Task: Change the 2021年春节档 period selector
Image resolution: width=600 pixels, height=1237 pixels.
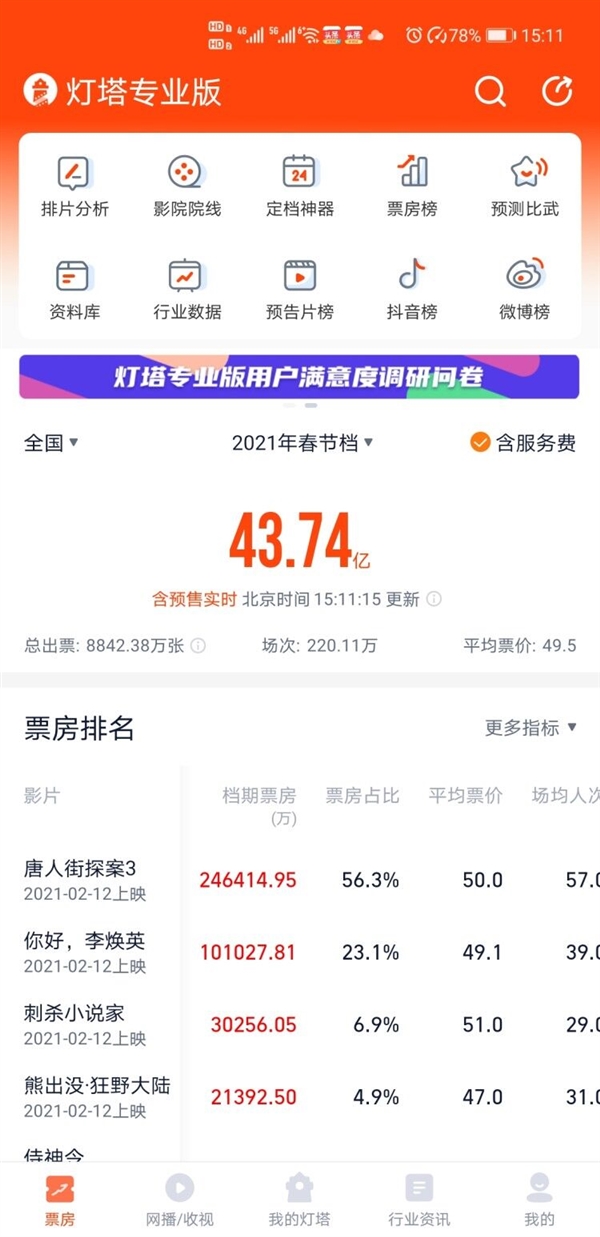Action: click(x=302, y=443)
